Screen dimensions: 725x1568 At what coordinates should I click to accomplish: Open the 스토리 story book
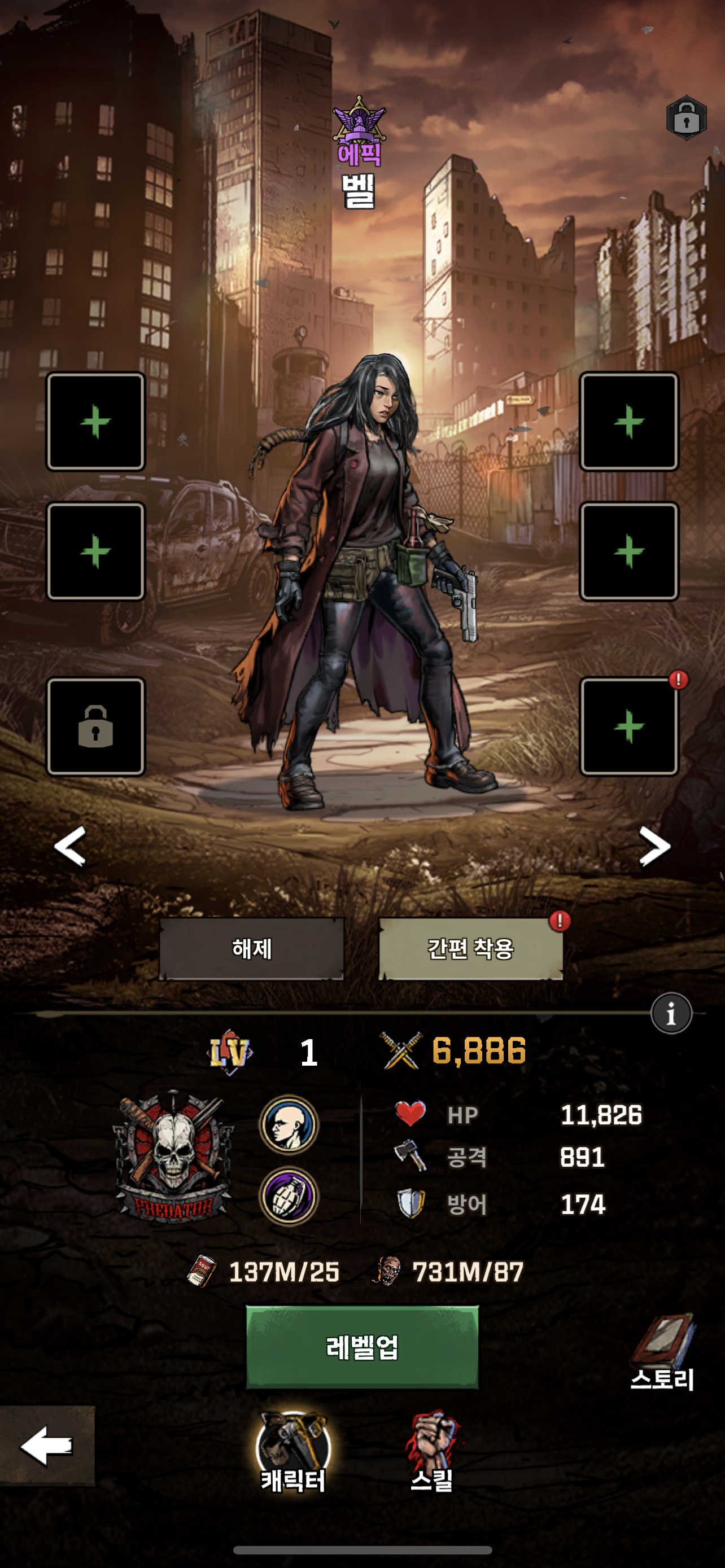pyautogui.click(x=662, y=1352)
